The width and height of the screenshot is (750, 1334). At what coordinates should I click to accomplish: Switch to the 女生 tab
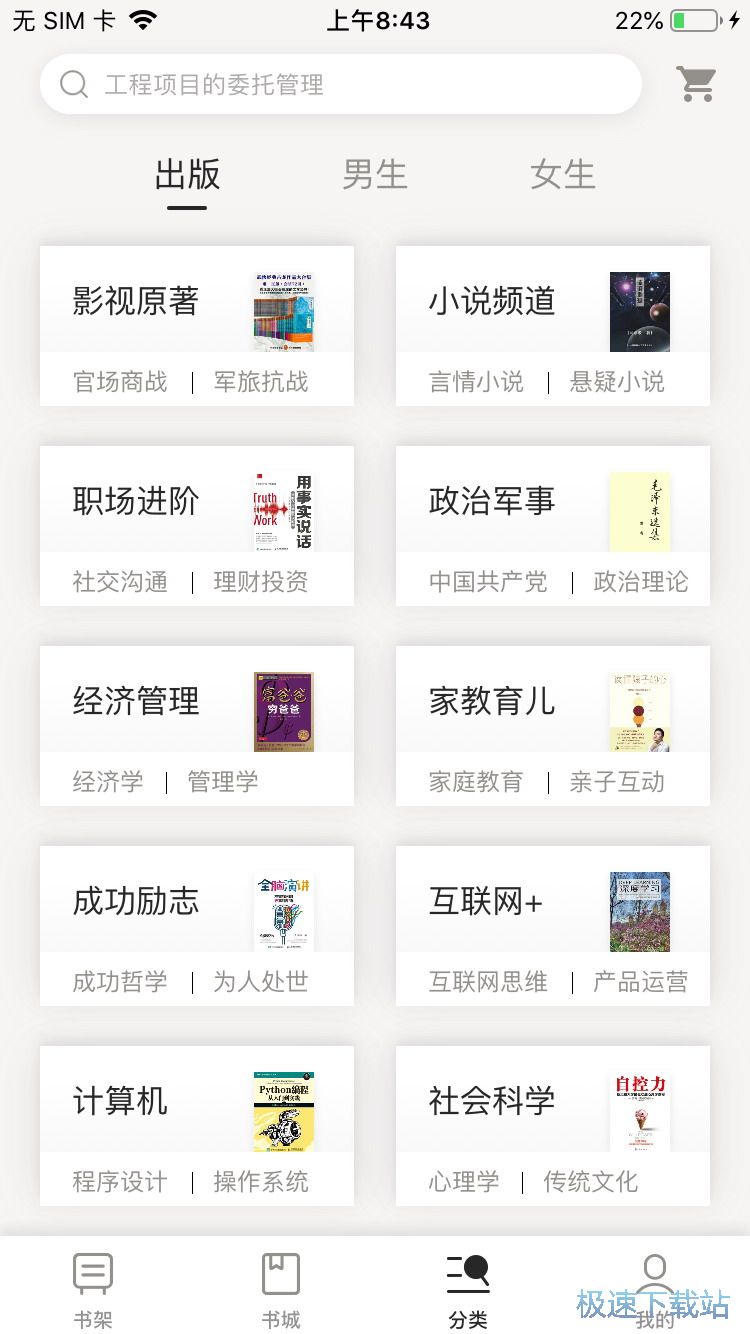[x=562, y=175]
